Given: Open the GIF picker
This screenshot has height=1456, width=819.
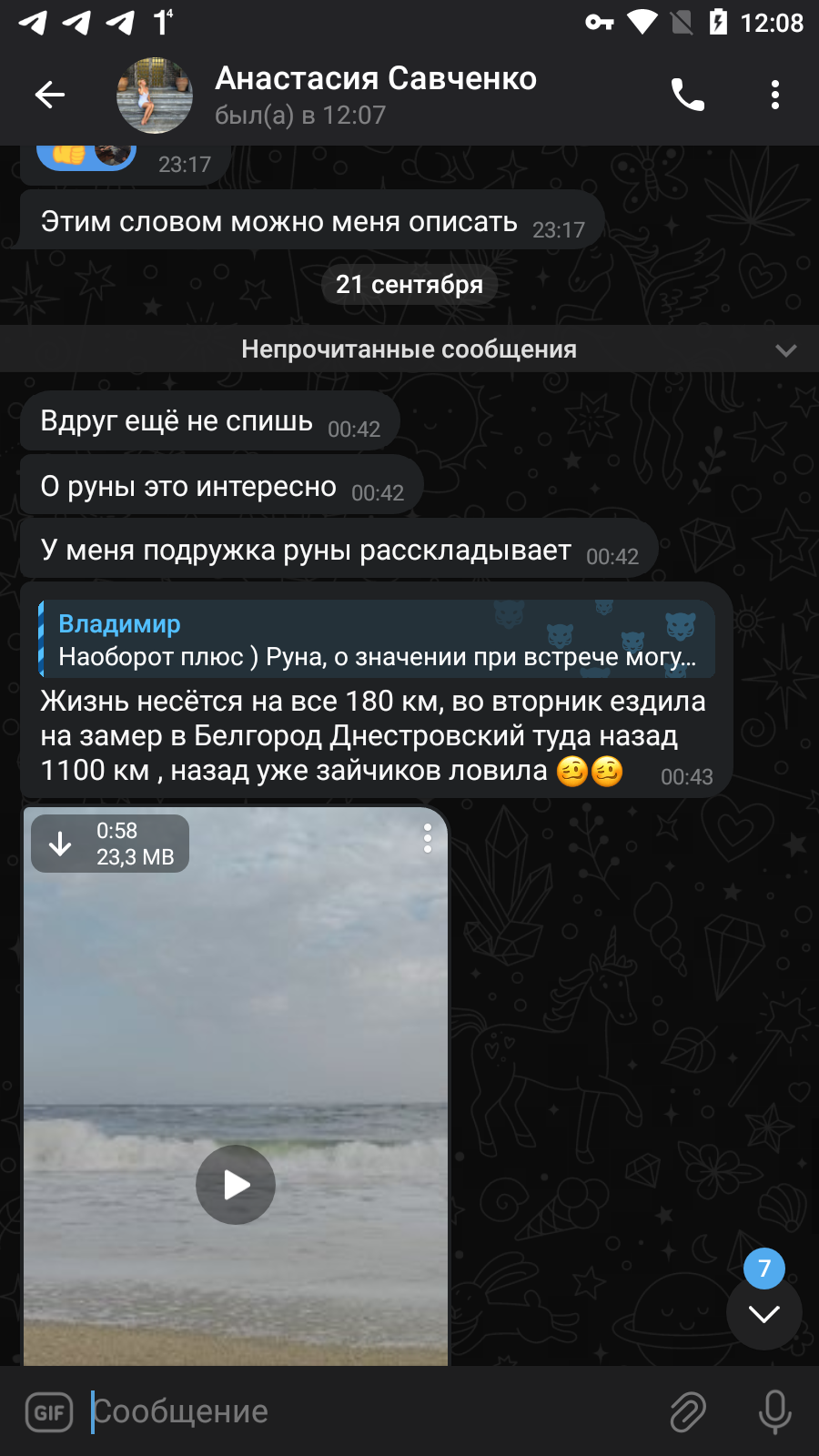Looking at the screenshot, I should 49,1412.
